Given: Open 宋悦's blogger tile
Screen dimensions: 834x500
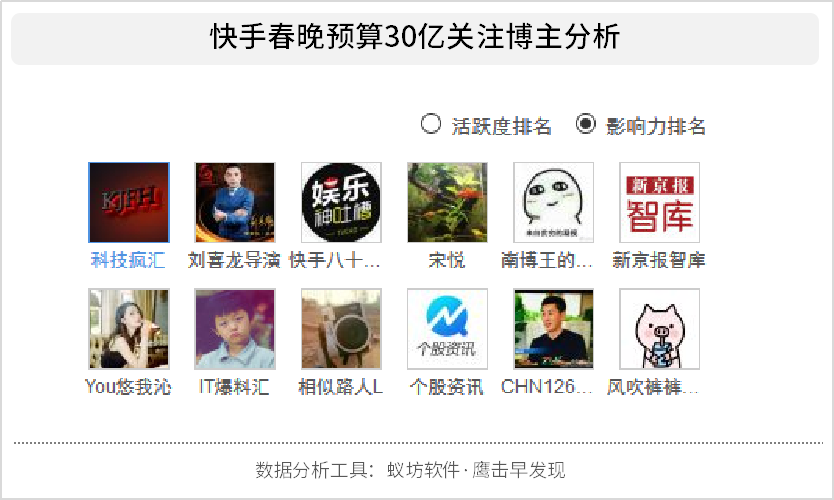Looking at the screenshot, I should (x=447, y=203).
